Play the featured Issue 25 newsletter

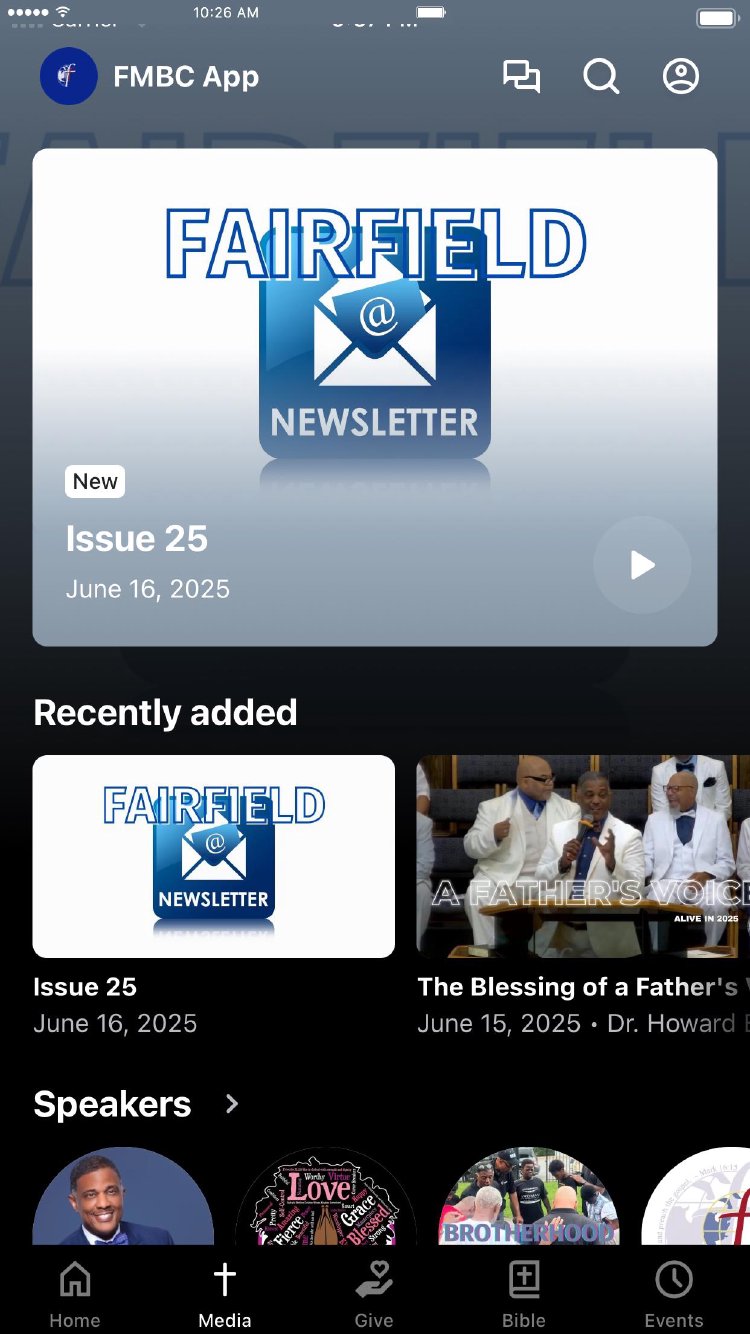[x=642, y=565]
